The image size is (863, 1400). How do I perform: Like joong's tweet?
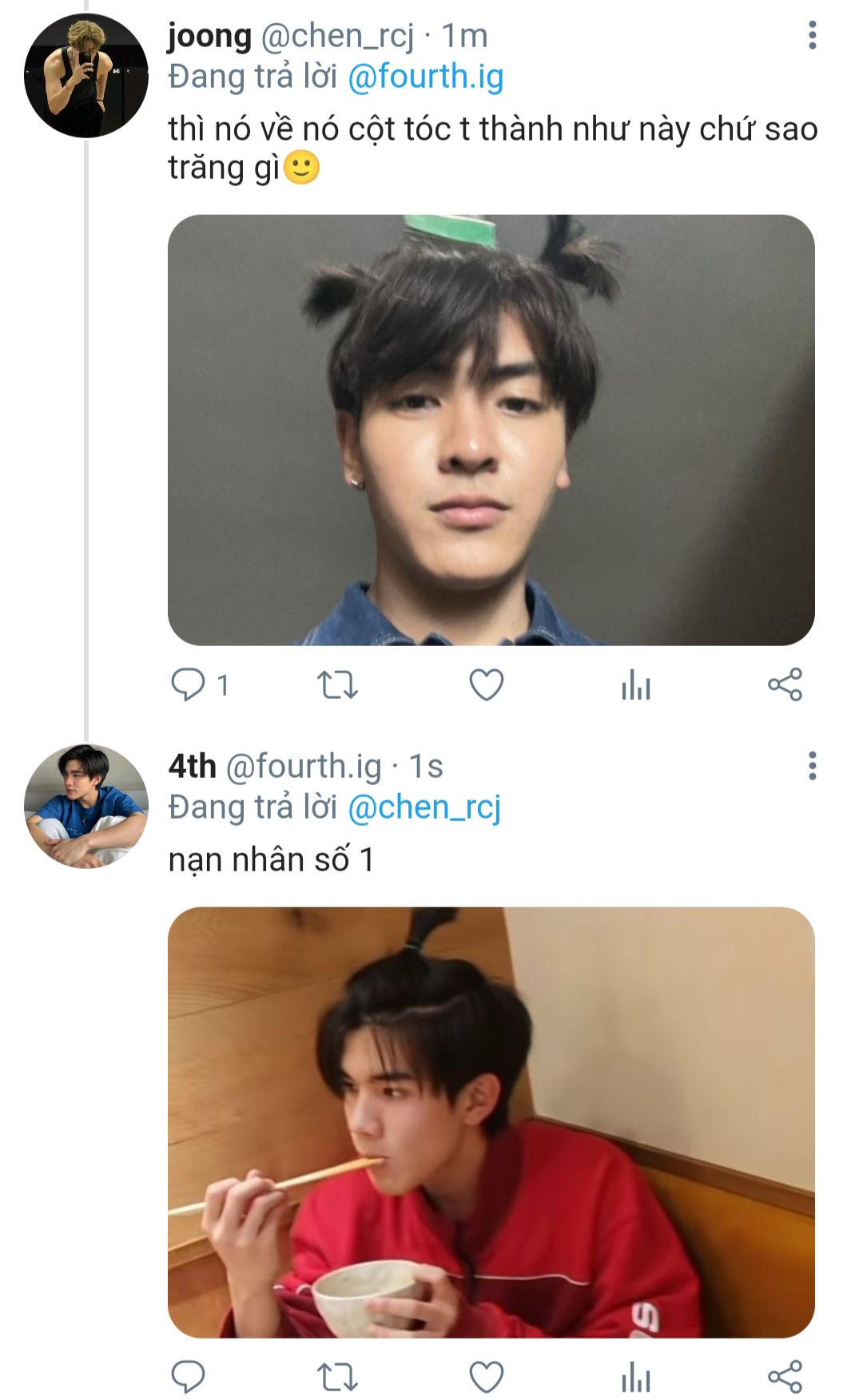click(486, 685)
